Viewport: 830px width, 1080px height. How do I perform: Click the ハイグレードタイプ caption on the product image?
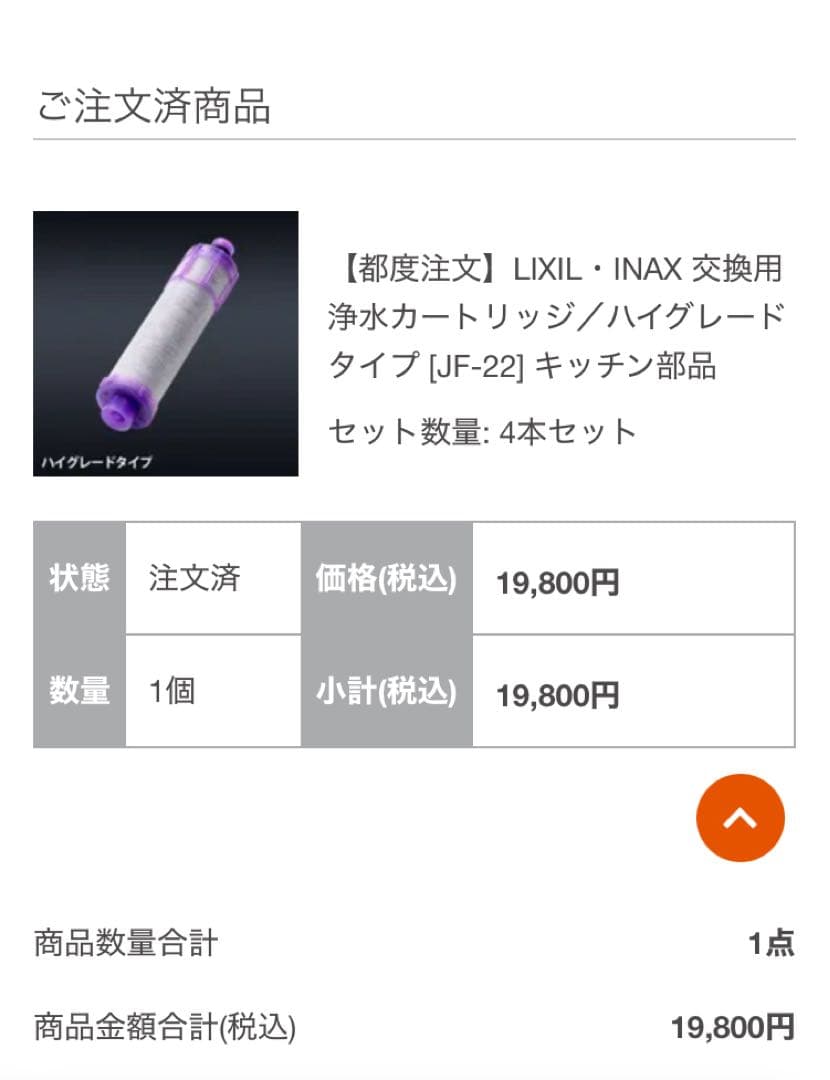tap(96, 463)
